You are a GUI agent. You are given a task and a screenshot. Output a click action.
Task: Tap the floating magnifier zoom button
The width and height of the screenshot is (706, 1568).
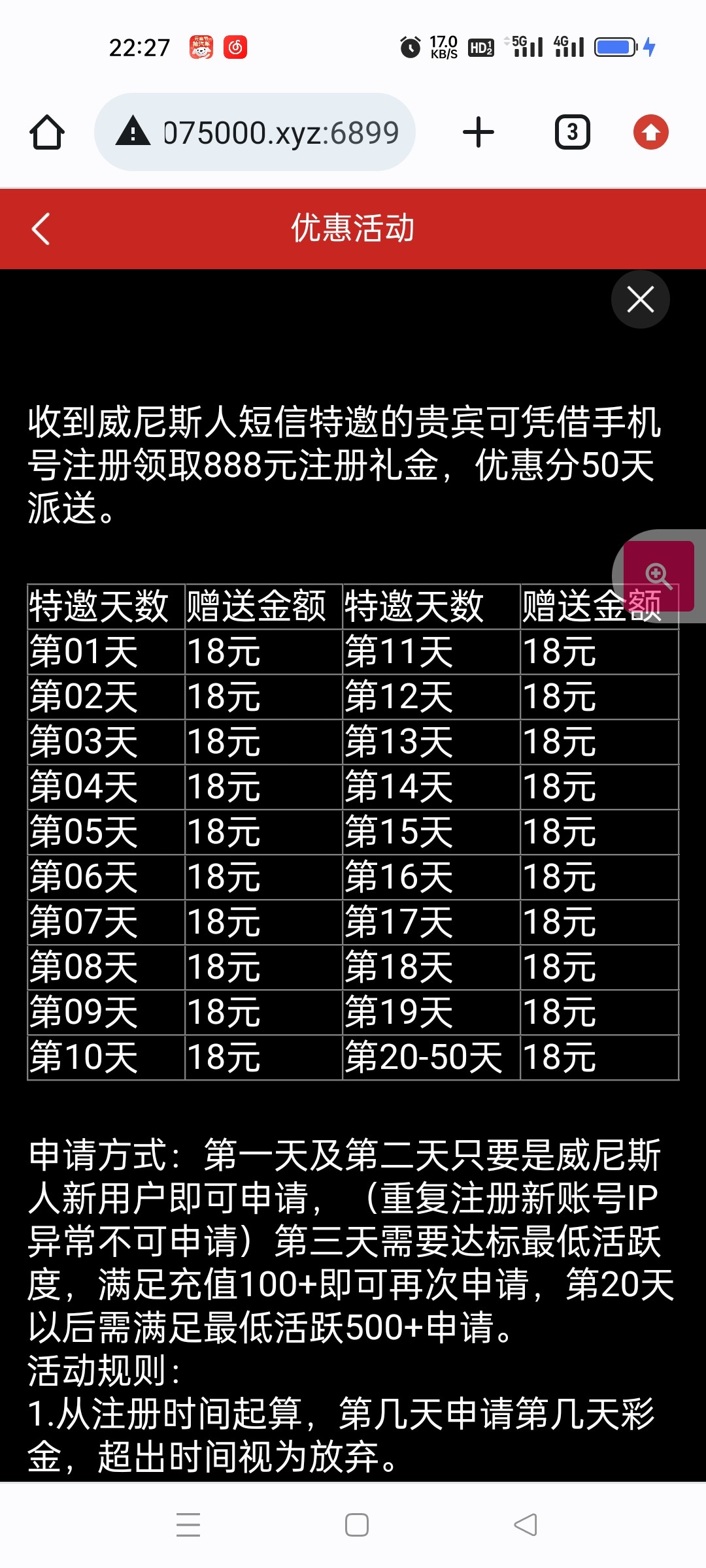(x=659, y=576)
